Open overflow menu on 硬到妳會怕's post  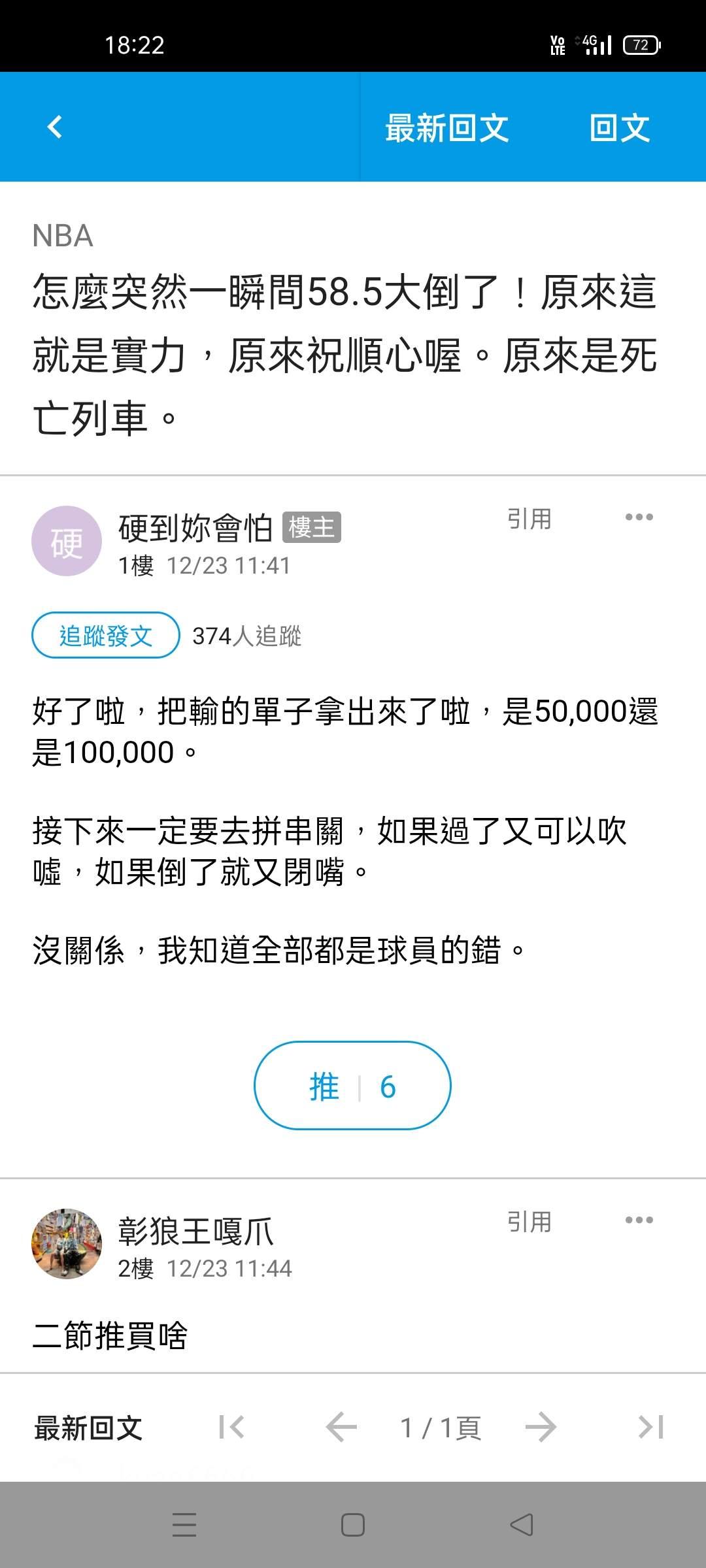[639, 517]
